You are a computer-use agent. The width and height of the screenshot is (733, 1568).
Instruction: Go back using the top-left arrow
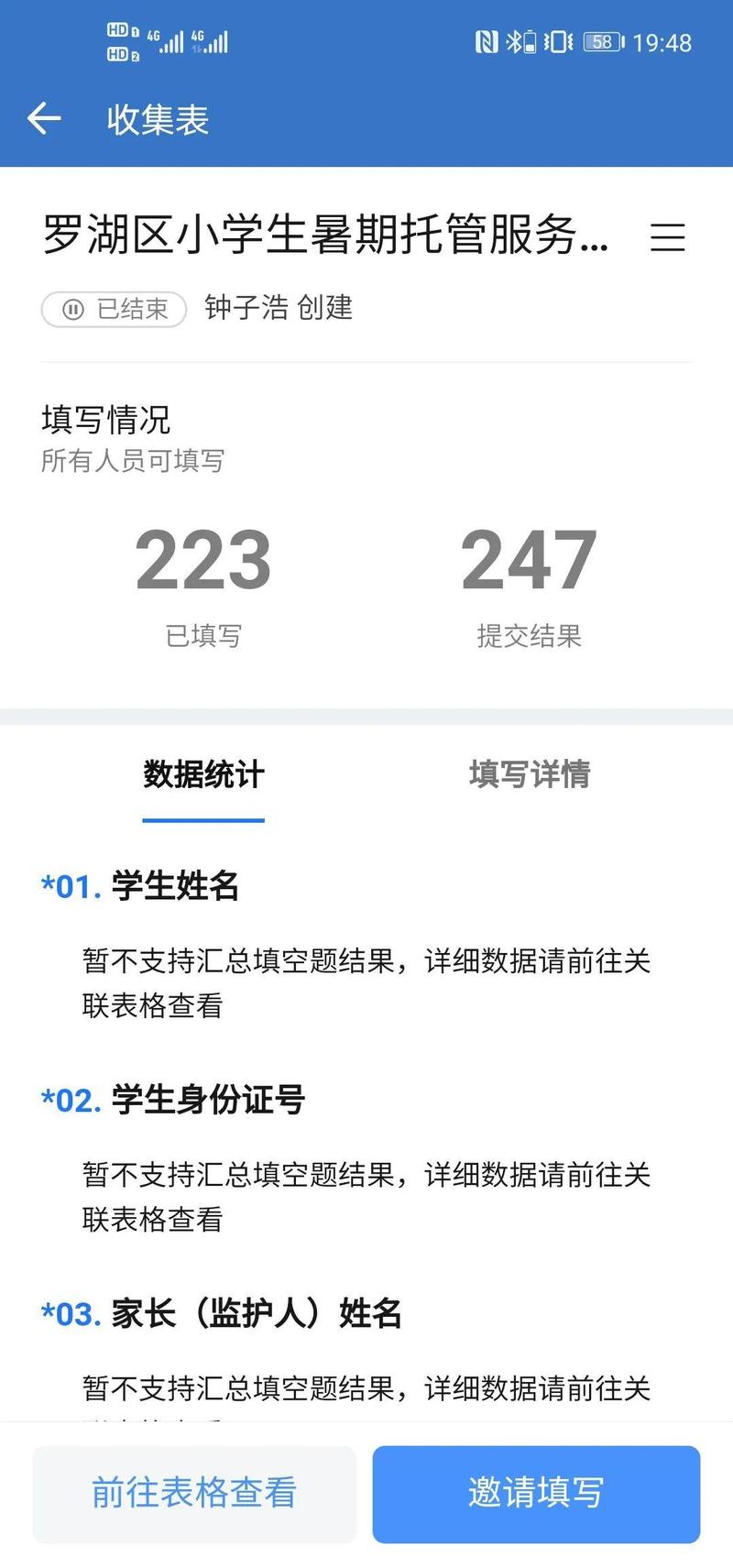(x=44, y=119)
